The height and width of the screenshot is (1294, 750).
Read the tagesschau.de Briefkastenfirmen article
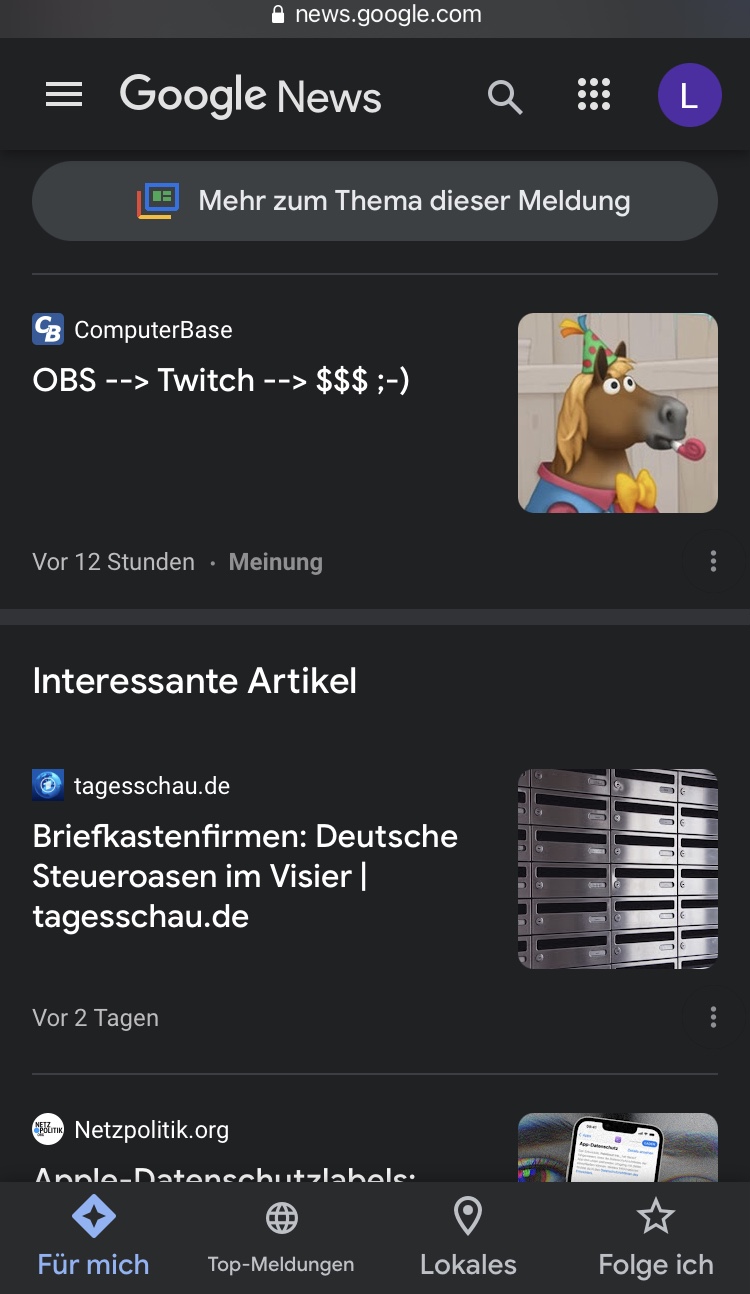click(245, 876)
